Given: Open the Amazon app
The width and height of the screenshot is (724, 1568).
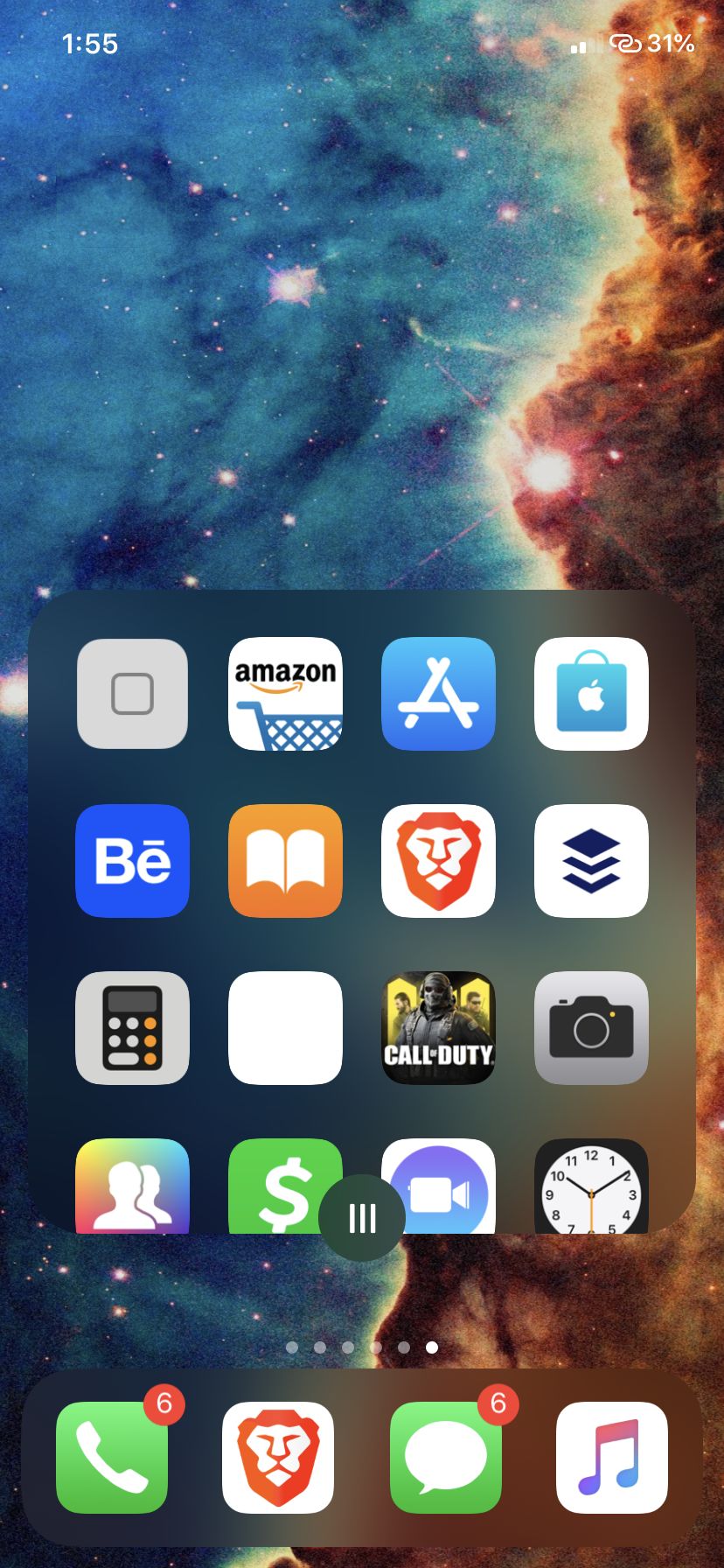Looking at the screenshot, I should 285,694.
